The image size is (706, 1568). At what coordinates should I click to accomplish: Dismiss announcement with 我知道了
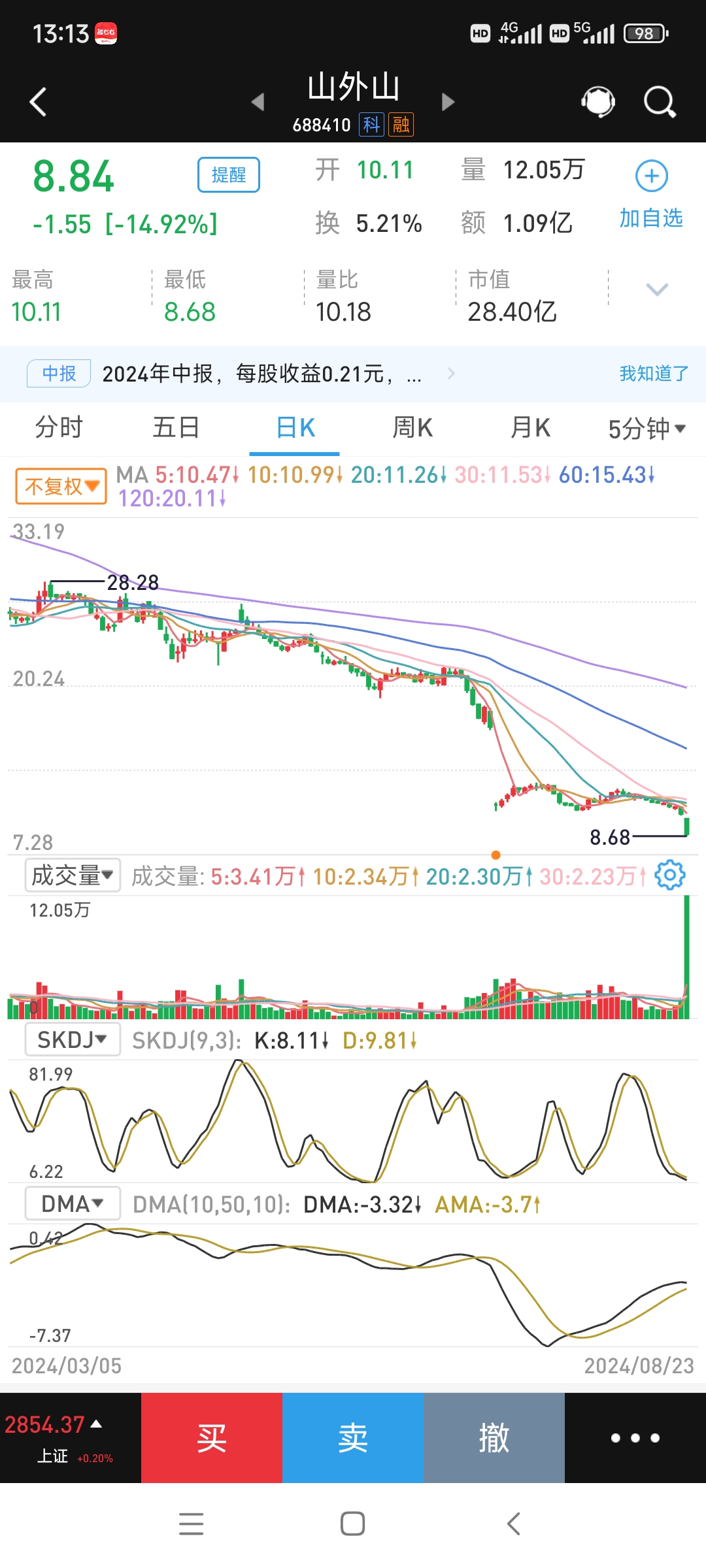pyautogui.click(x=652, y=372)
